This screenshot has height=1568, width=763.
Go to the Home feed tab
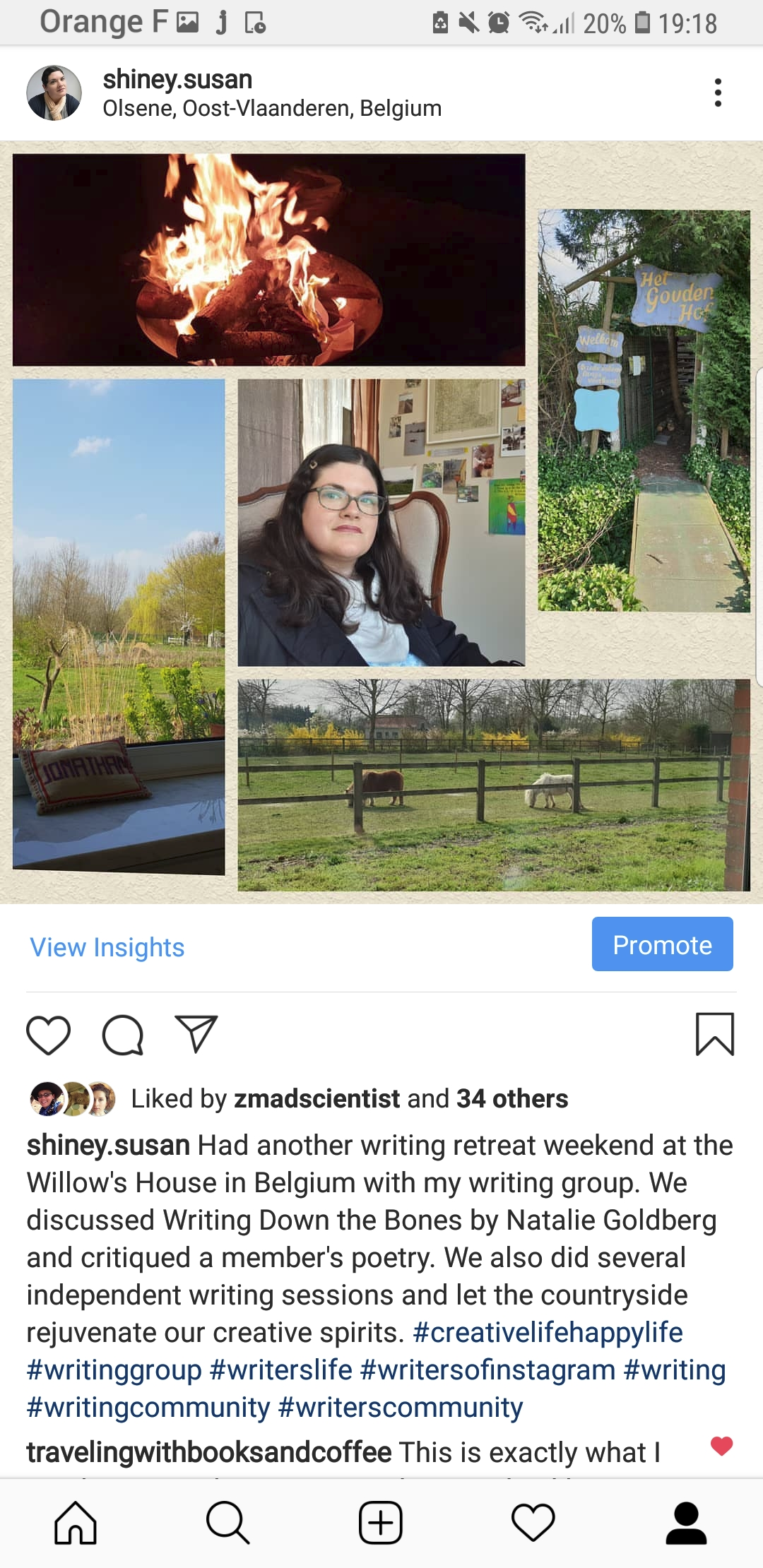coord(76,1523)
